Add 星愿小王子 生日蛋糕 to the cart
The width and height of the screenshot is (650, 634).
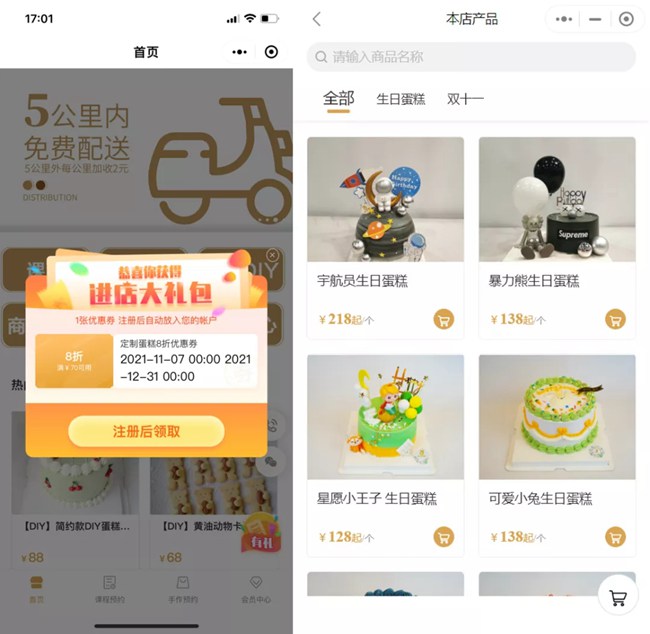coord(443,537)
